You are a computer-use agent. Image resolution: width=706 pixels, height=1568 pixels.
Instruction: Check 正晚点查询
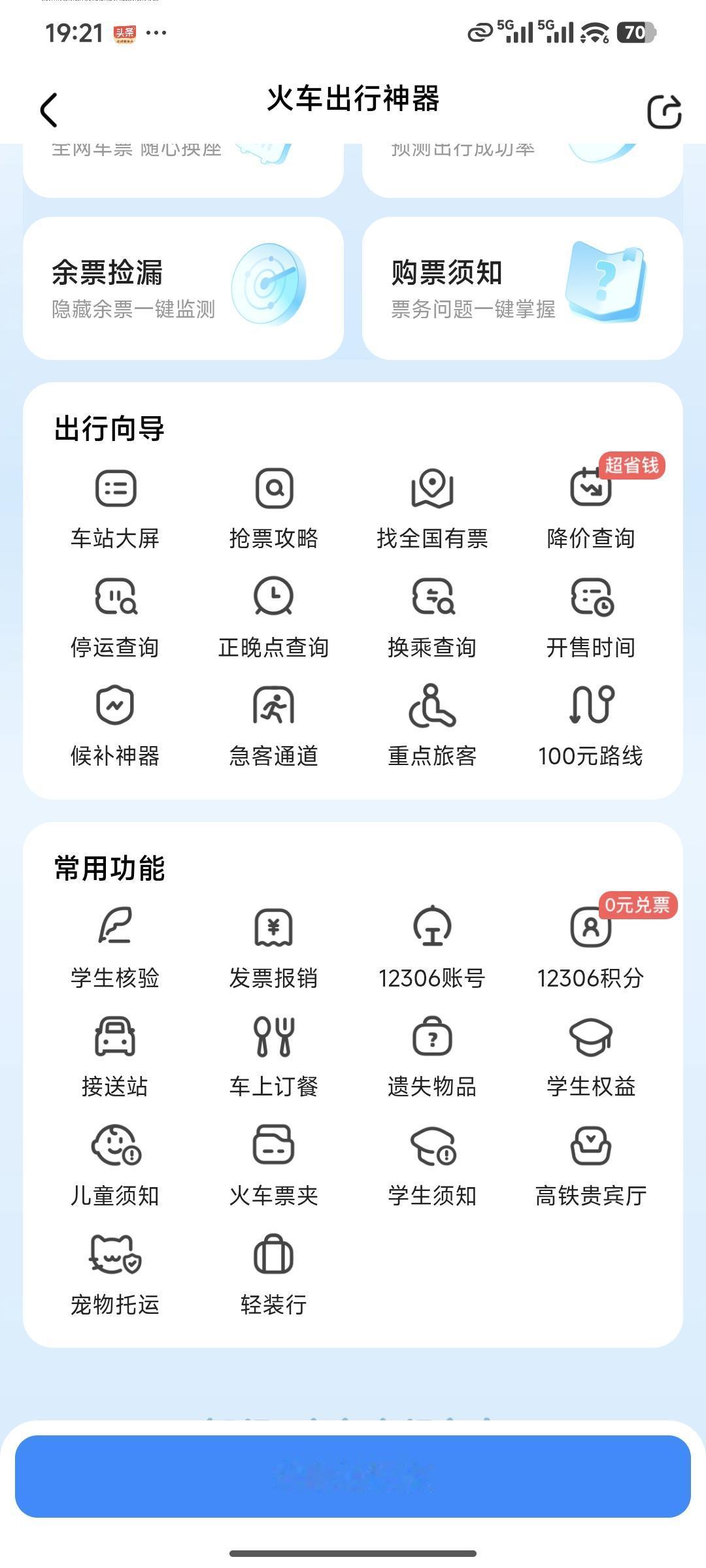275,619
